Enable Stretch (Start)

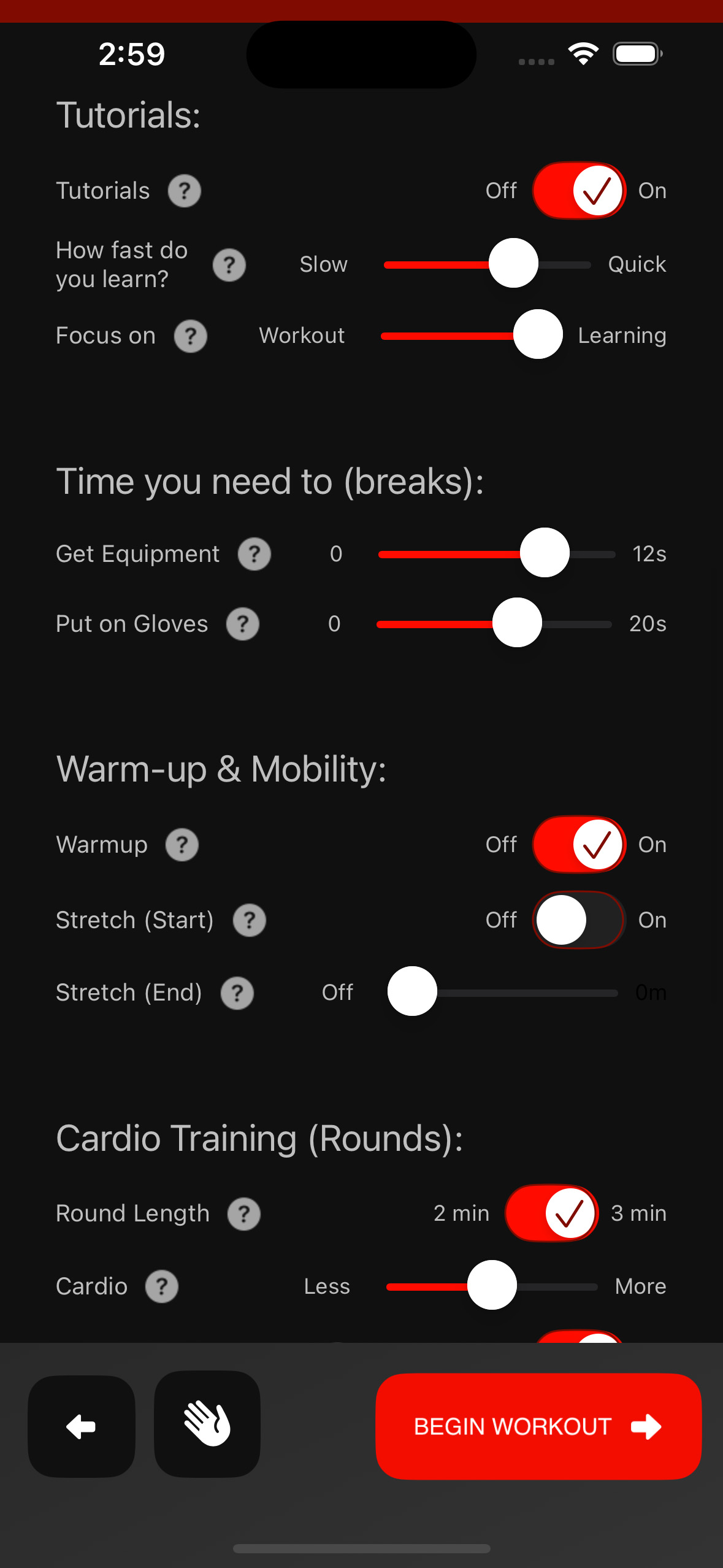point(579,920)
